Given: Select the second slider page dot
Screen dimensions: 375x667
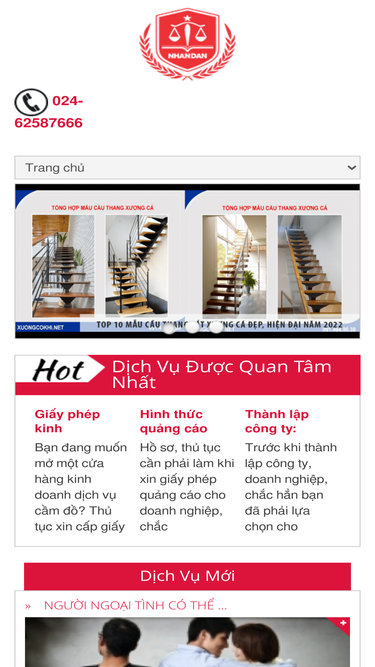Looking at the screenshot, I should (x=192, y=328).
